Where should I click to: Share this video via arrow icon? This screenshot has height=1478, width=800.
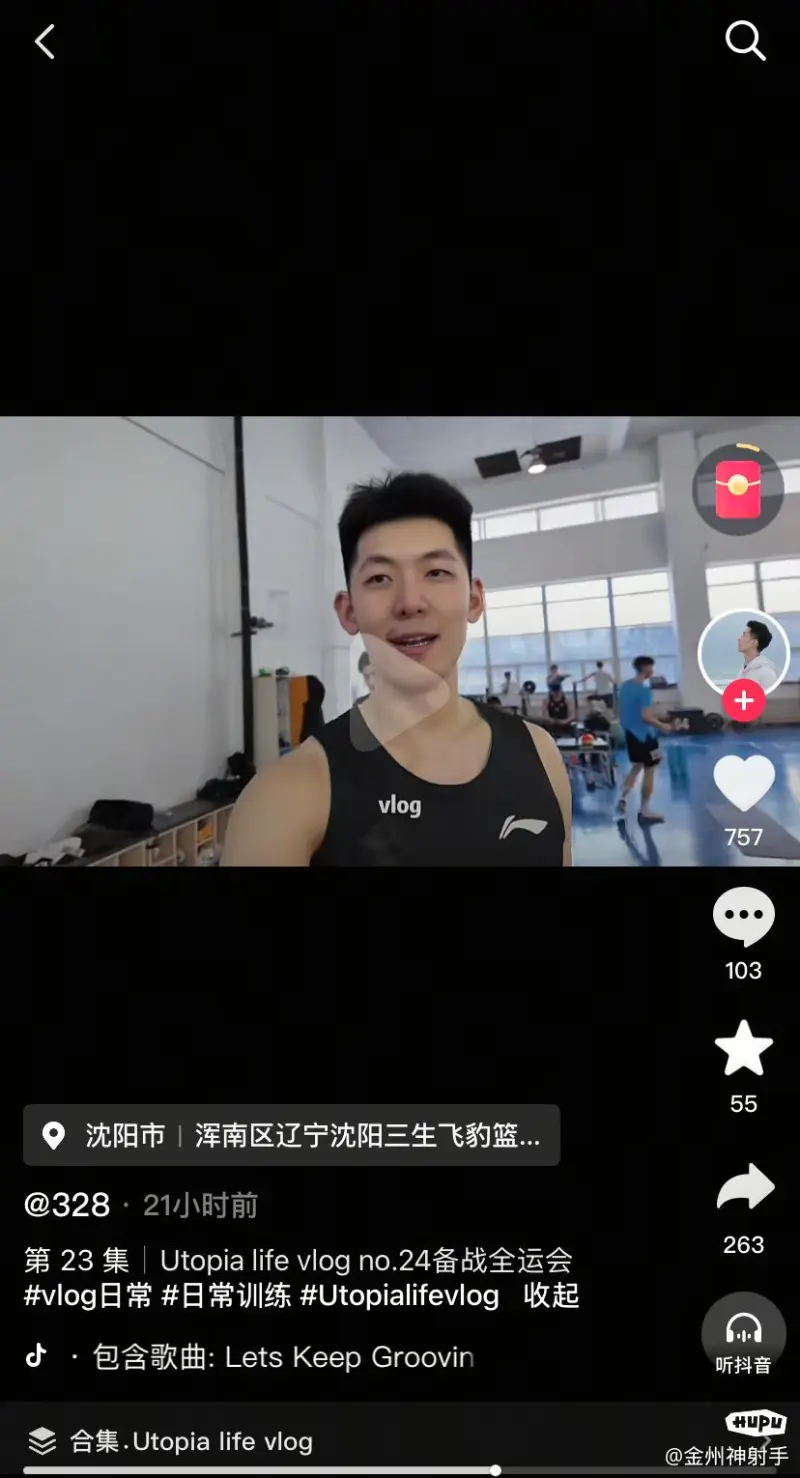point(745,1190)
